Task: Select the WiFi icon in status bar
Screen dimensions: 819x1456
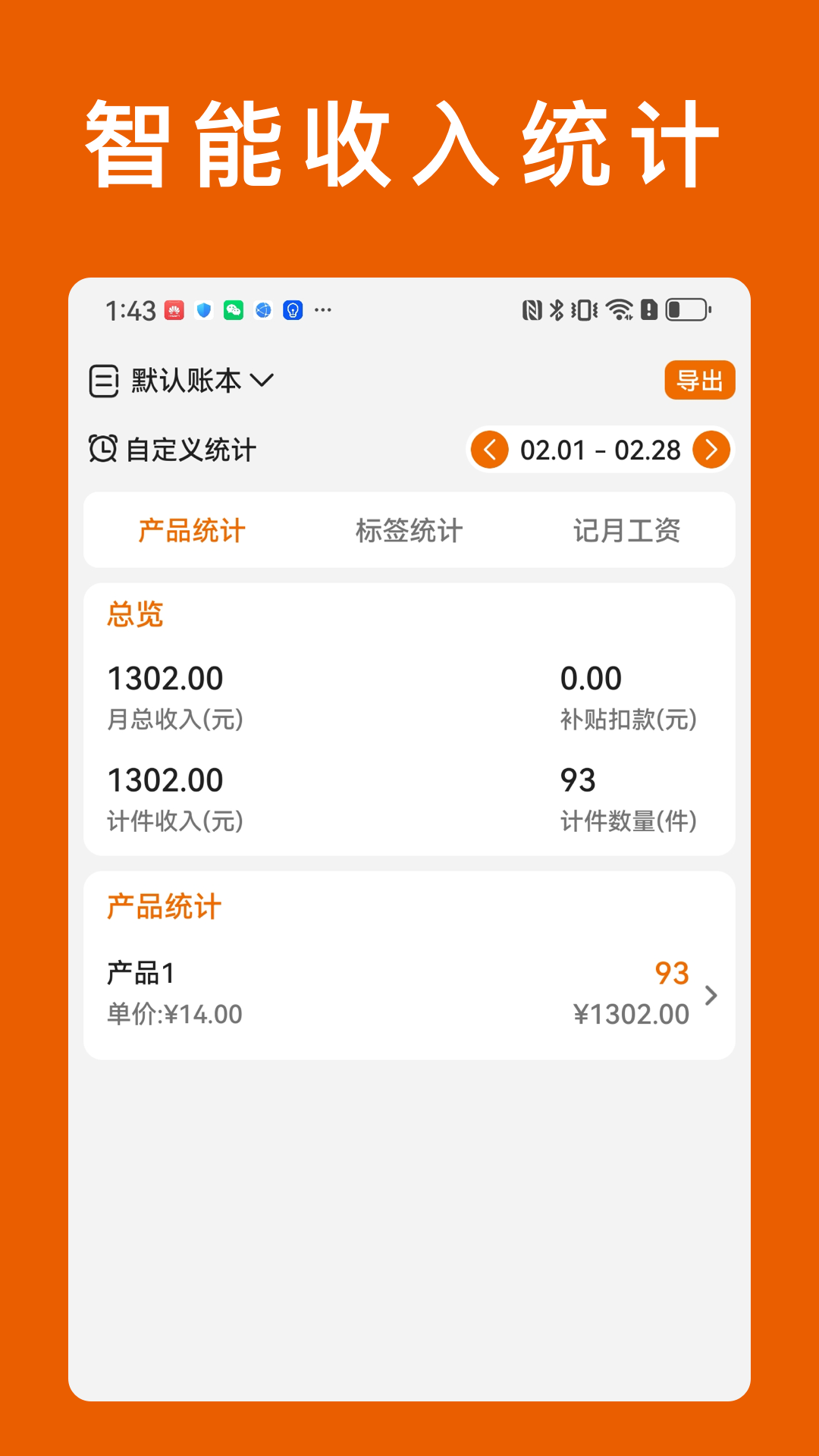Action: tap(617, 309)
